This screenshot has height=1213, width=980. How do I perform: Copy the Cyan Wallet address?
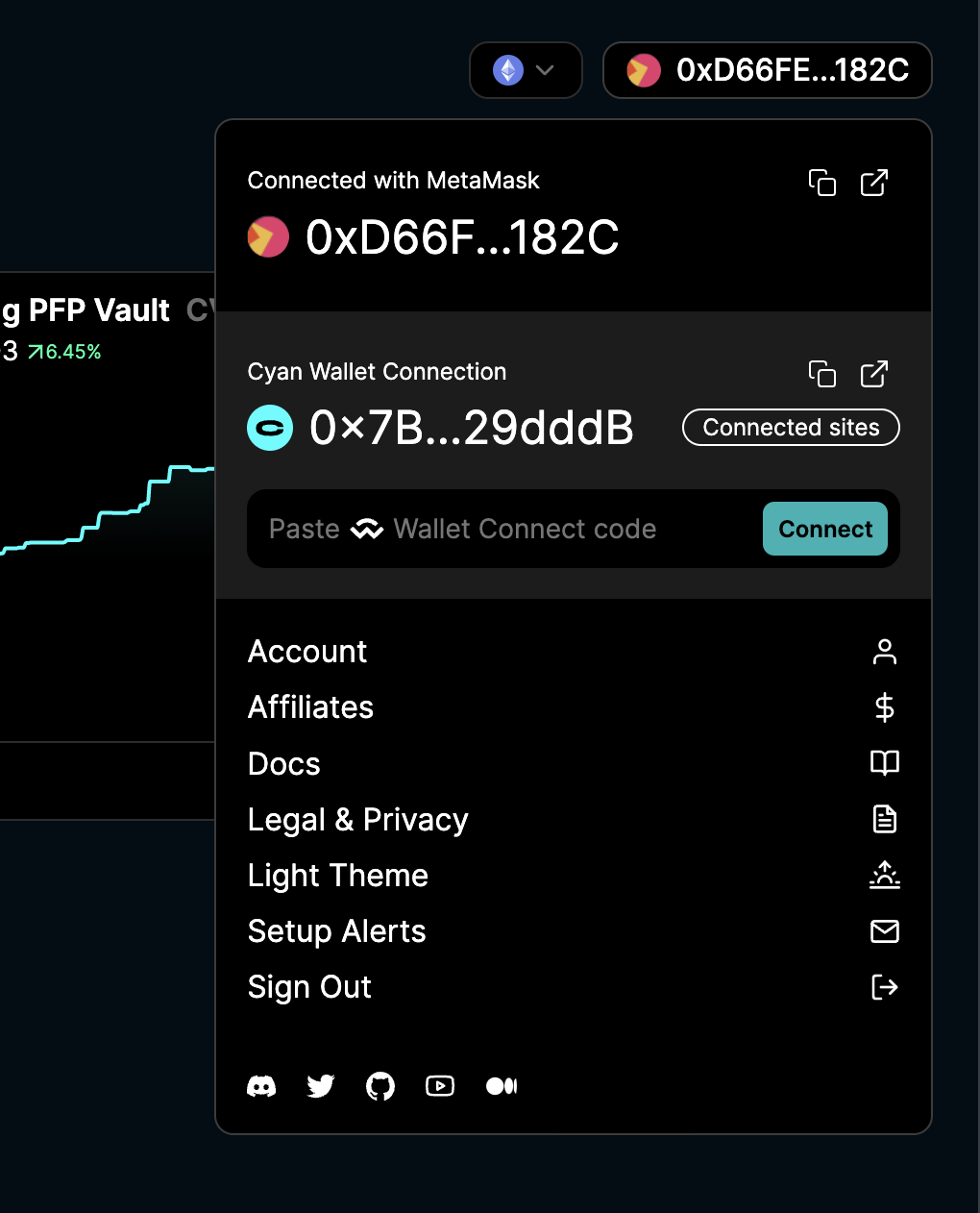click(x=822, y=374)
